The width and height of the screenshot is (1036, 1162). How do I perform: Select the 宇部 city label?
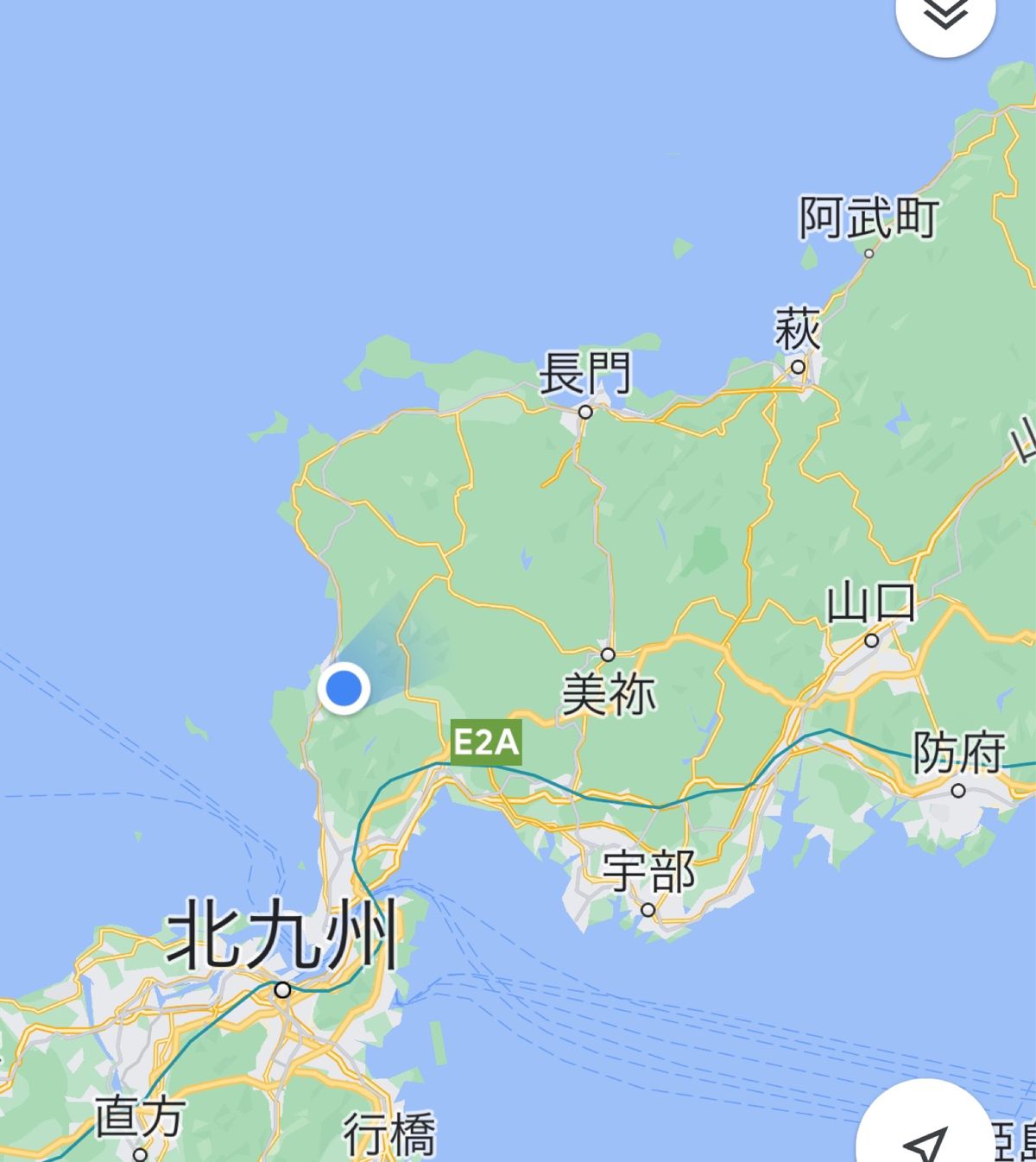[x=648, y=872]
